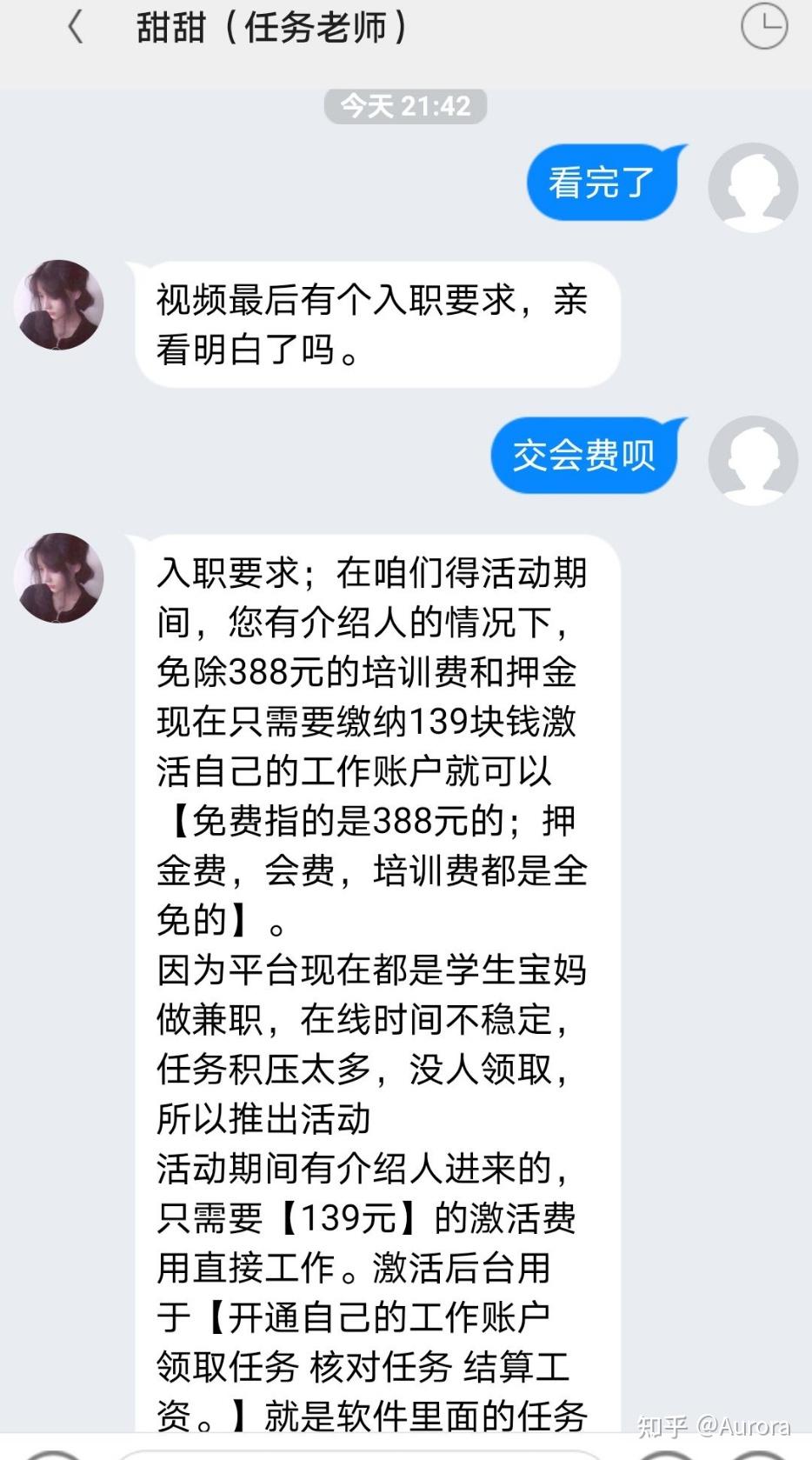Select the blue 看完了 message bubble
Screen dimensions: 812x1460
(x=602, y=181)
